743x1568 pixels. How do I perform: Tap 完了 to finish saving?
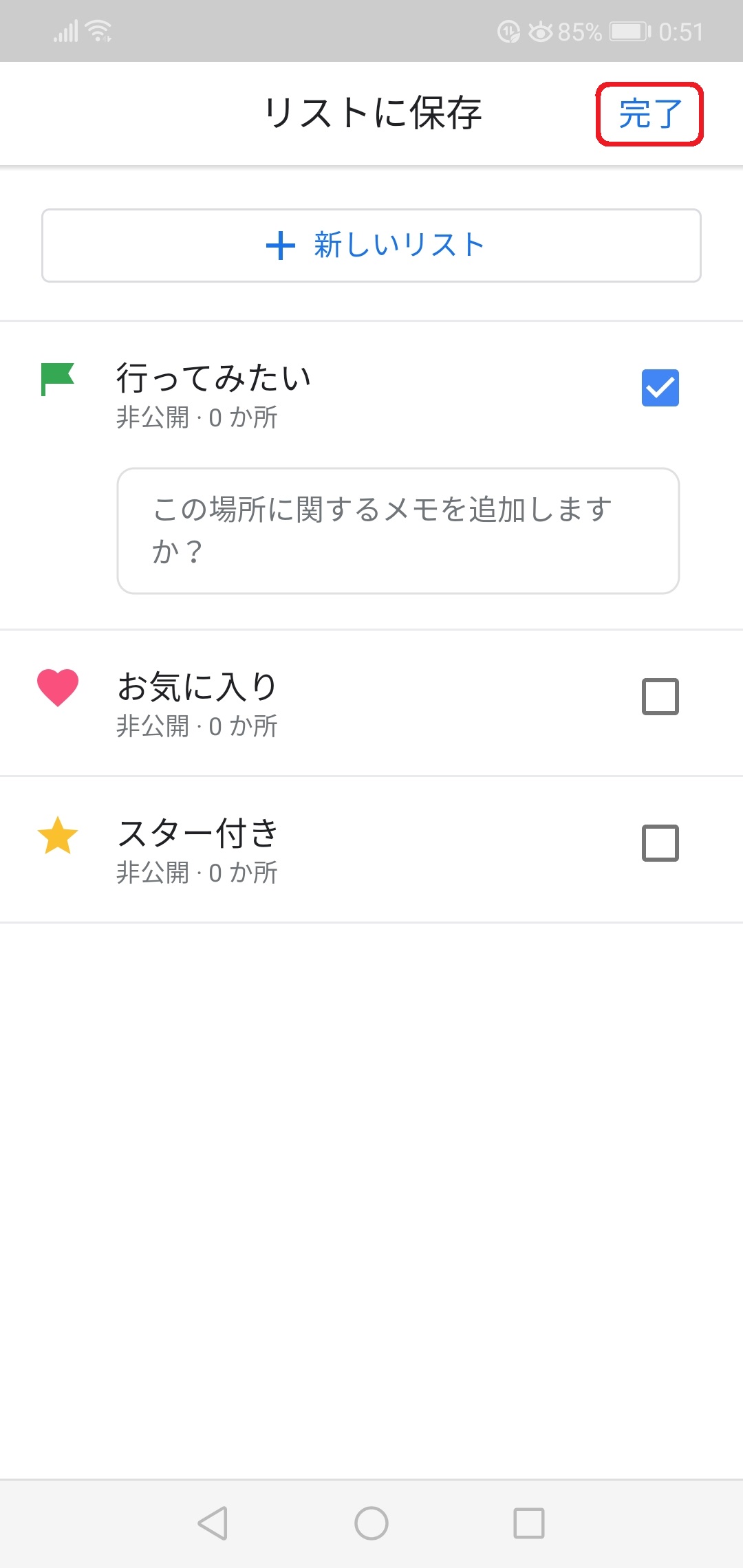[649, 113]
